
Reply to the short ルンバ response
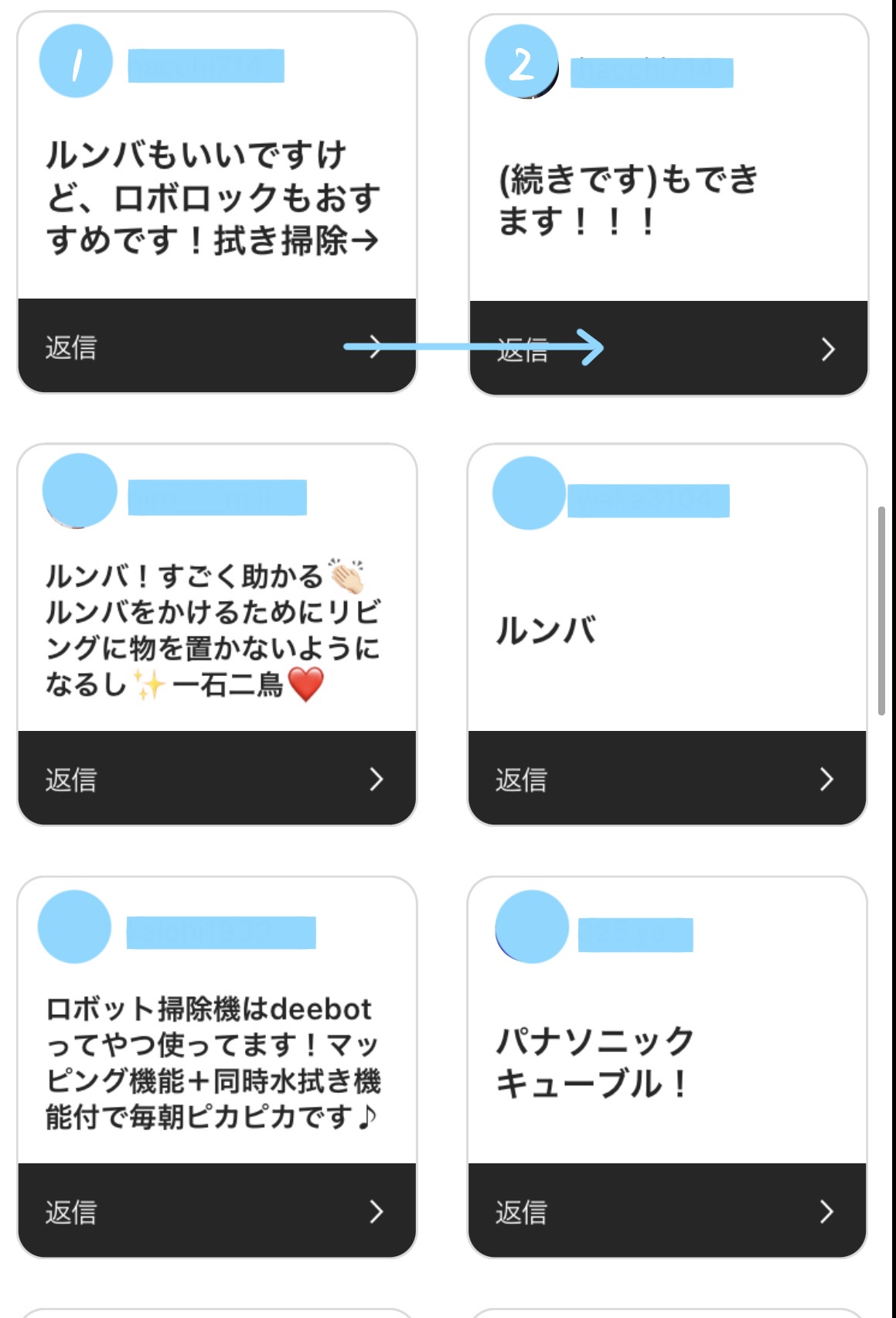pyautogui.click(x=666, y=779)
